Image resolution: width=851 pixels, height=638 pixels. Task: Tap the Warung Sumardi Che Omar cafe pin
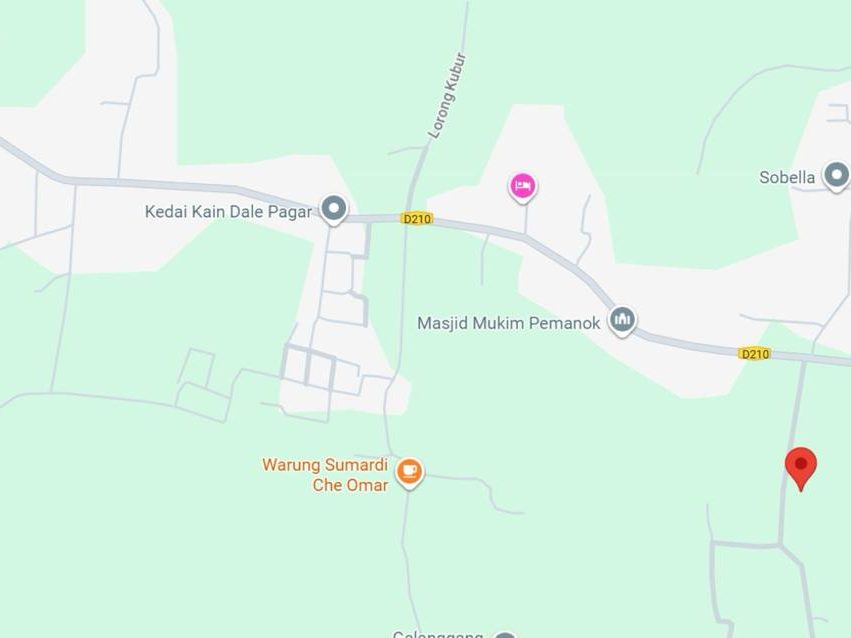(409, 473)
